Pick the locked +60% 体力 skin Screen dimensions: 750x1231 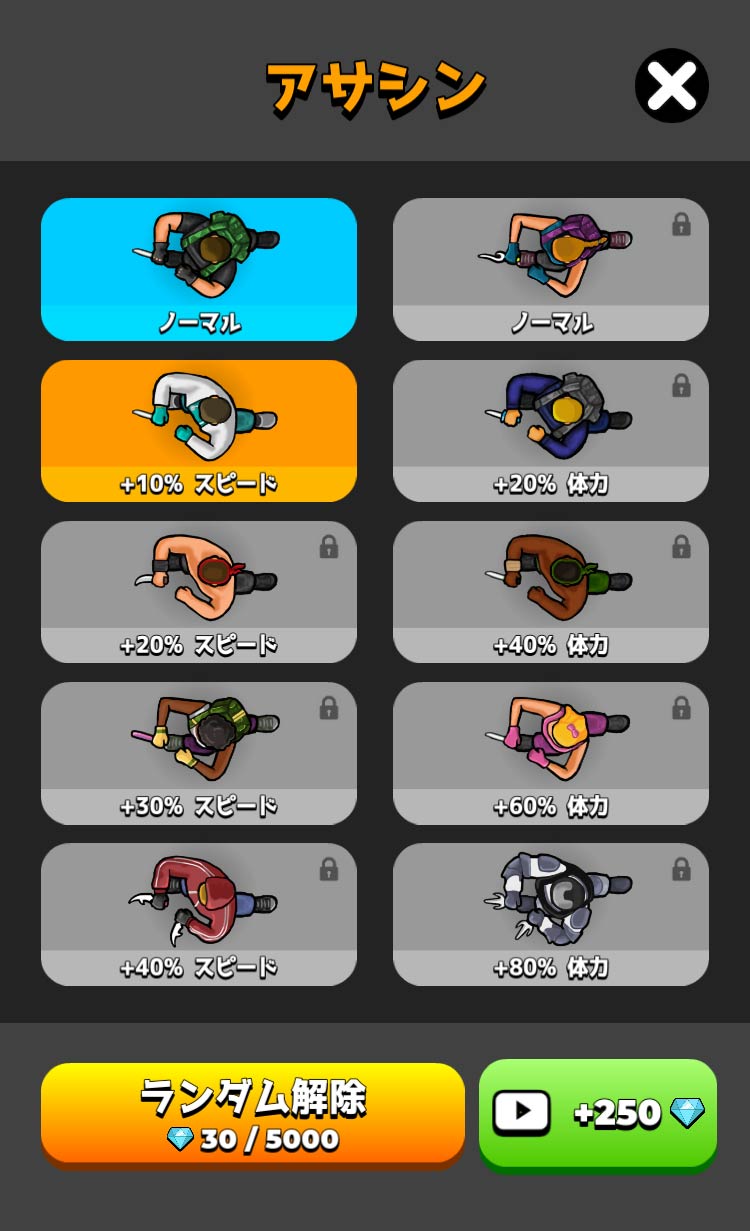(x=551, y=753)
